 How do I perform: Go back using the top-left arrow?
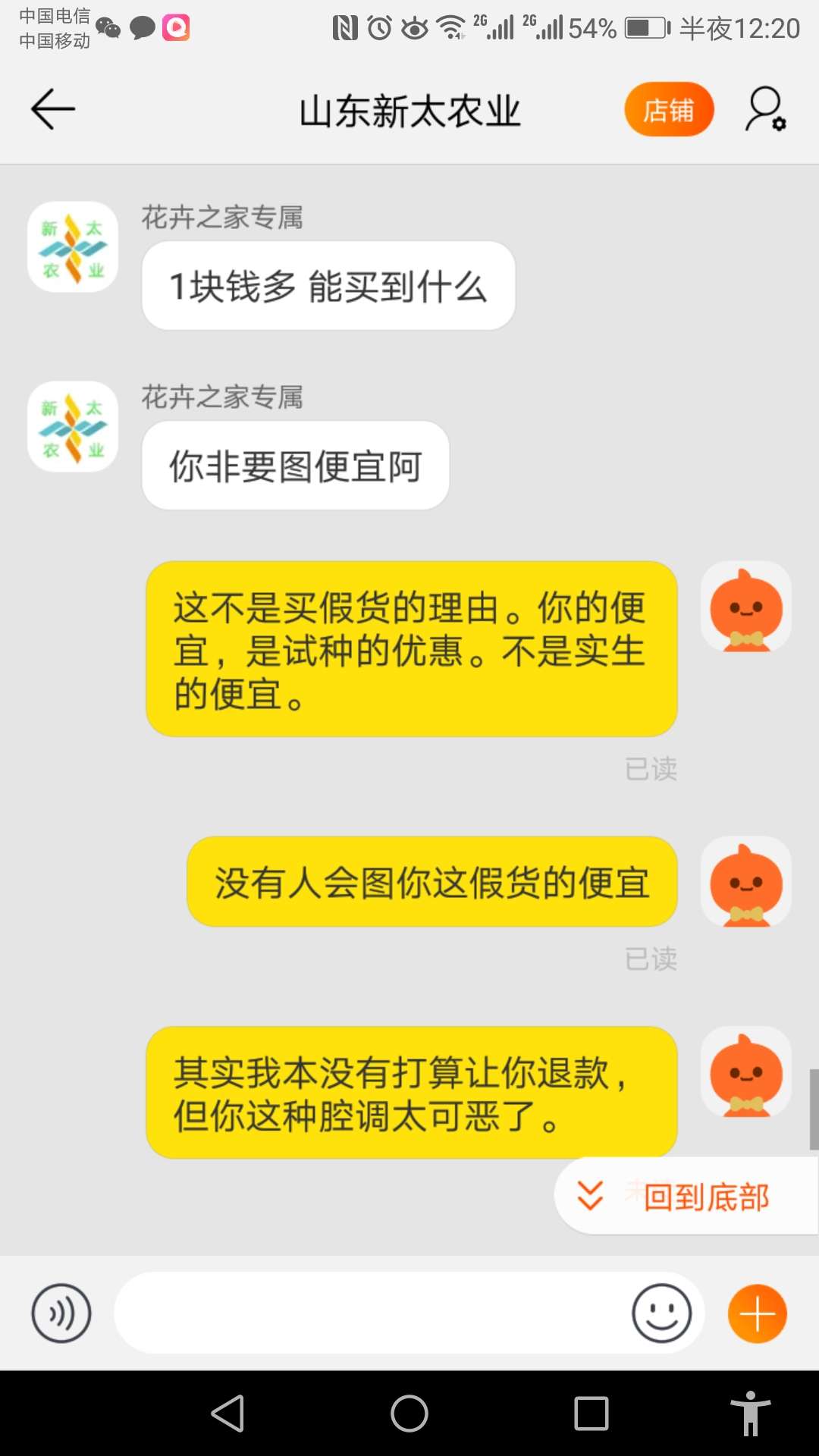pyautogui.click(x=53, y=109)
